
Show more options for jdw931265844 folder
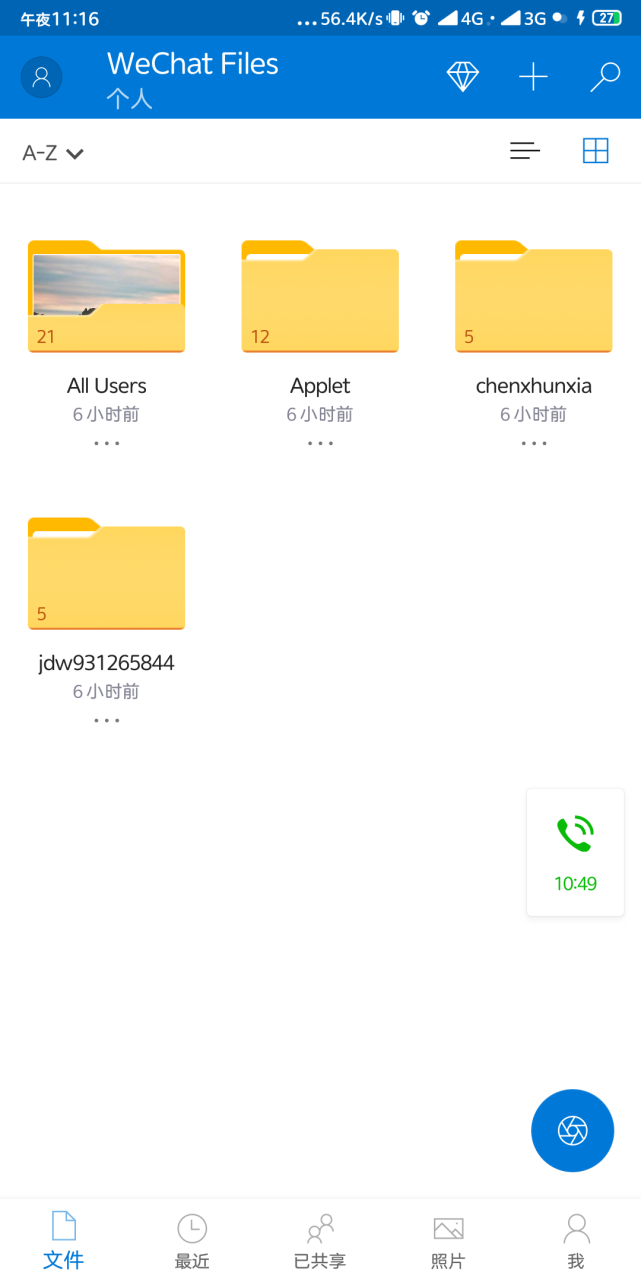coord(106,720)
